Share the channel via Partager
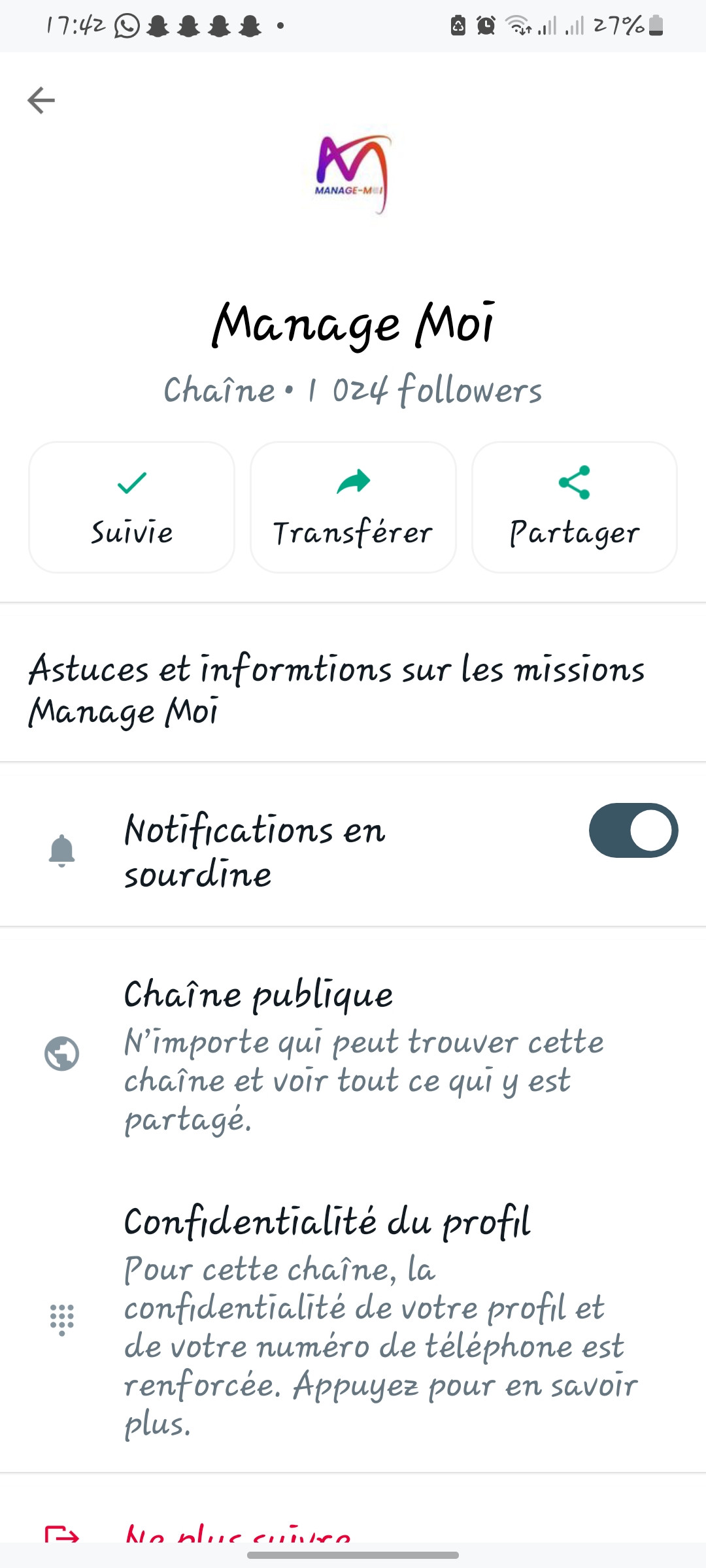 (x=574, y=508)
